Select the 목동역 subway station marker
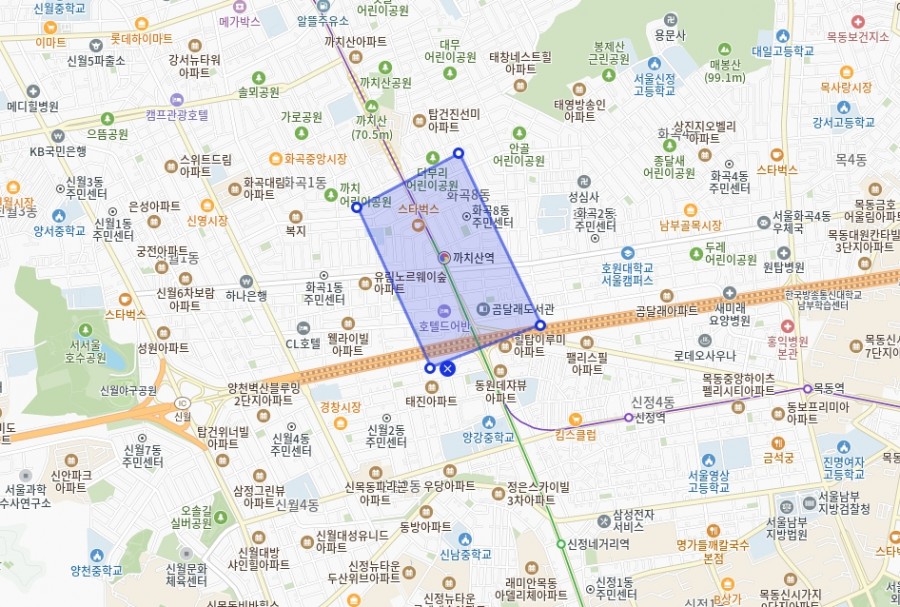 coord(807,388)
